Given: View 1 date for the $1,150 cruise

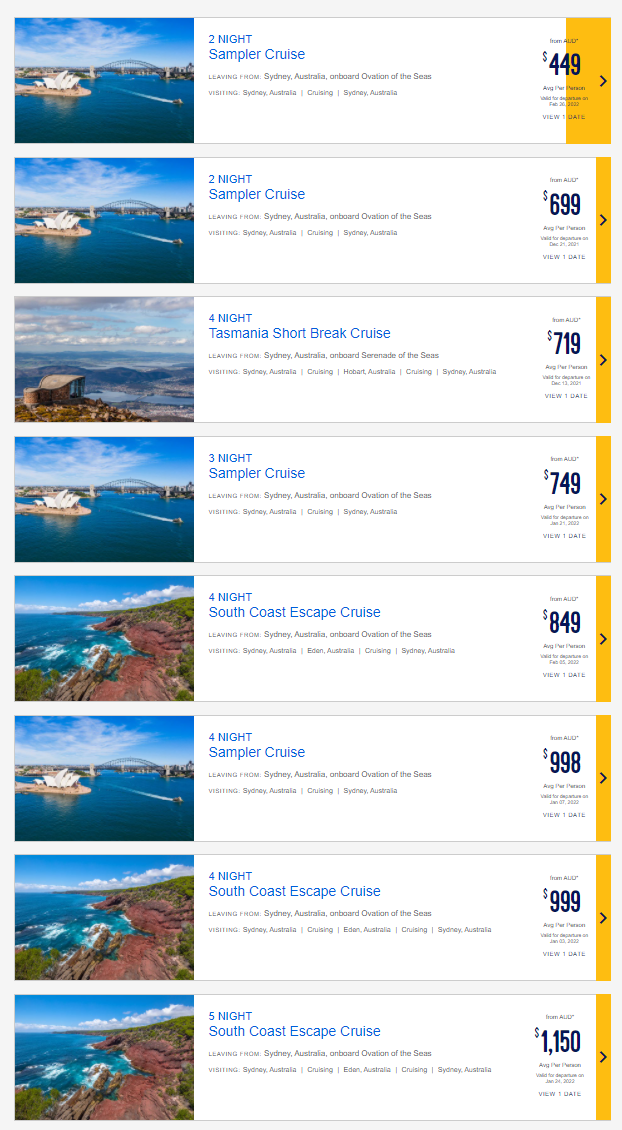Looking at the screenshot, I should point(559,1094).
